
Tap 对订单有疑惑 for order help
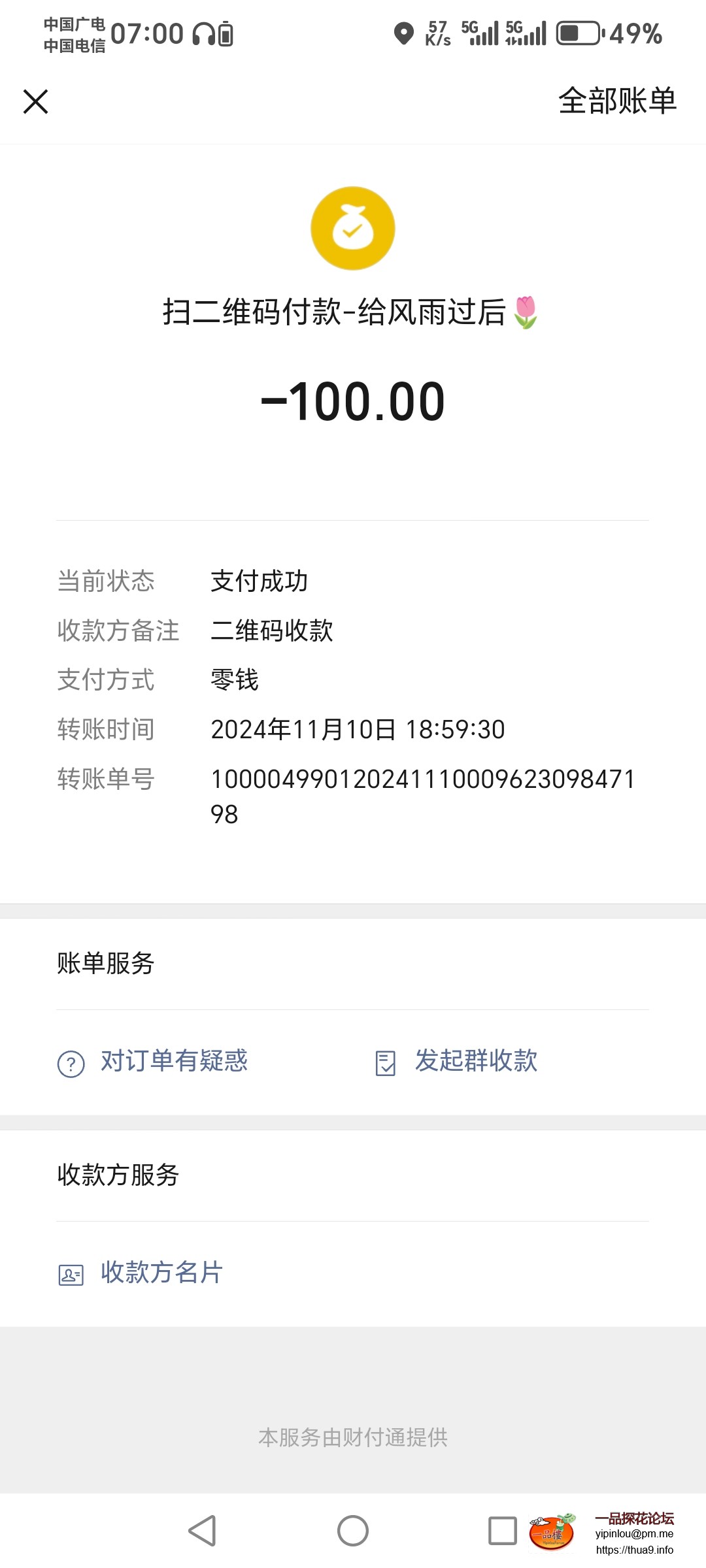[173, 1061]
